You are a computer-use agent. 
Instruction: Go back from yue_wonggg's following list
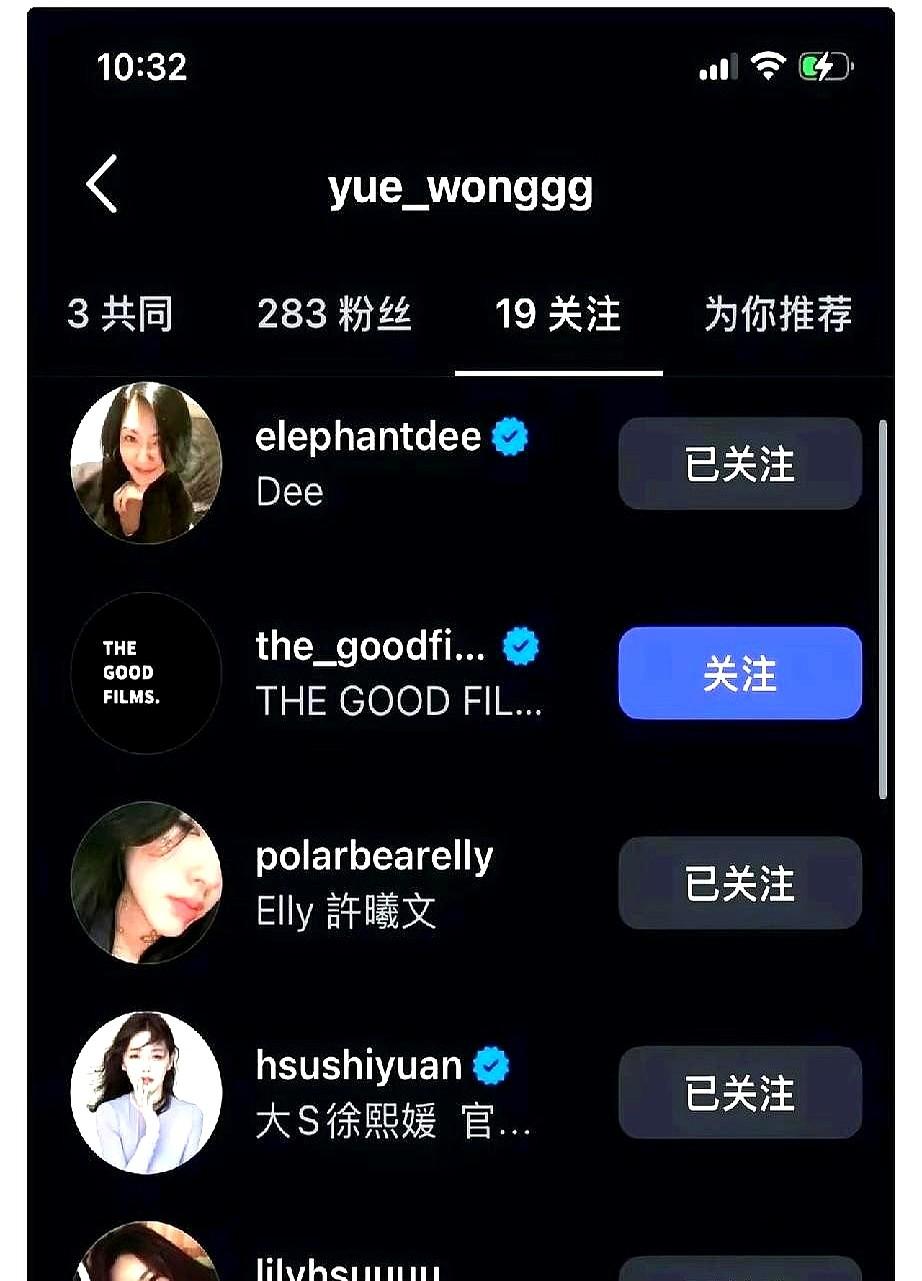tap(102, 184)
